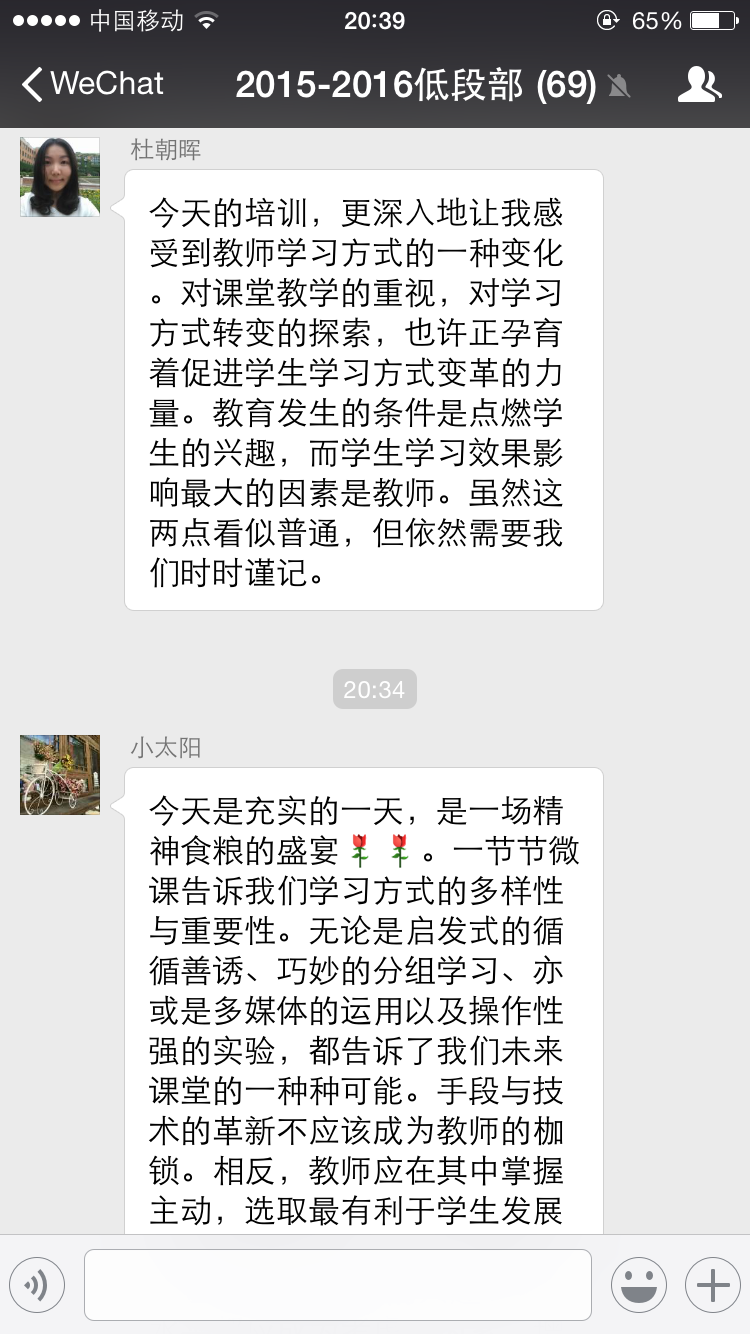Open the group members info icon
The width and height of the screenshot is (750, 1334).
tap(699, 85)
